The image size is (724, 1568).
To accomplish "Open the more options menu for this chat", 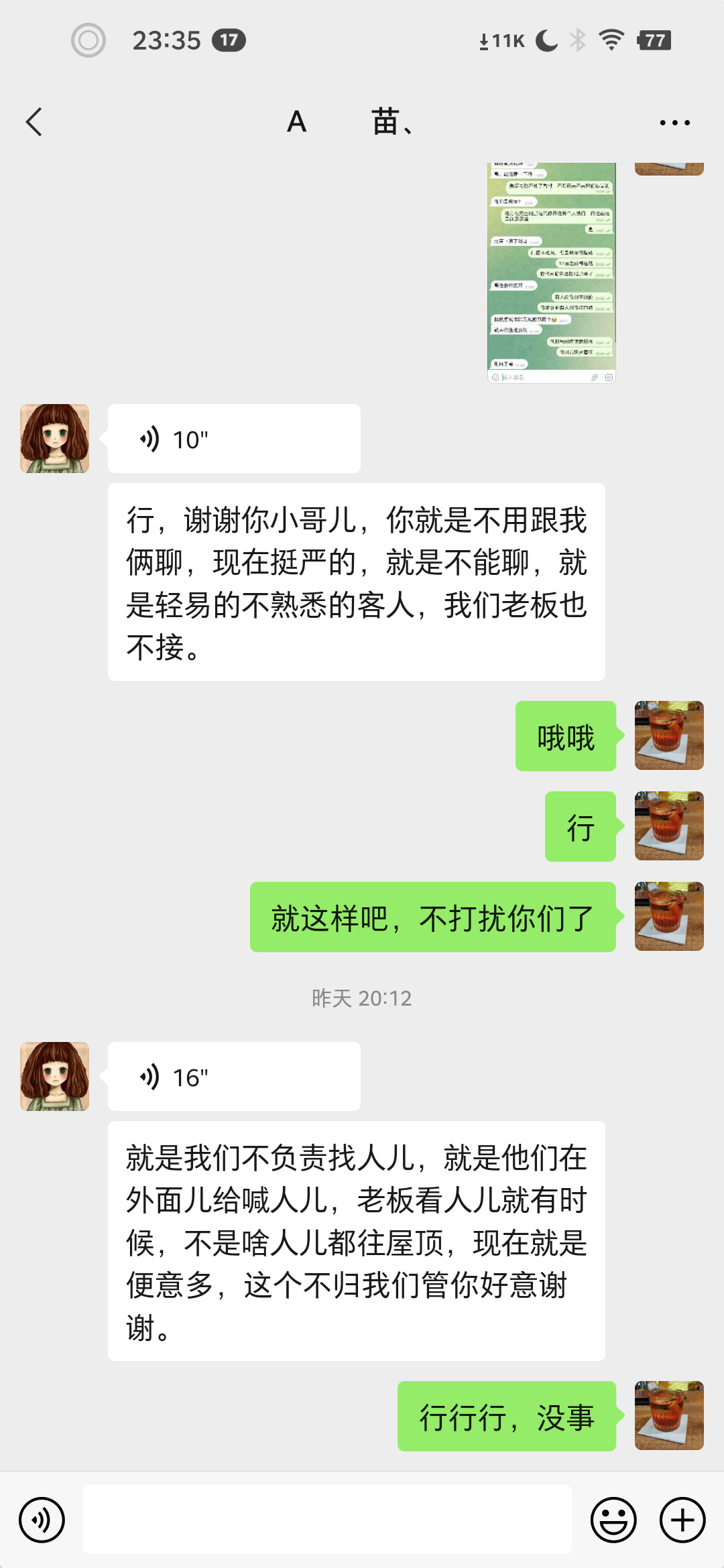I will [673, 122].
